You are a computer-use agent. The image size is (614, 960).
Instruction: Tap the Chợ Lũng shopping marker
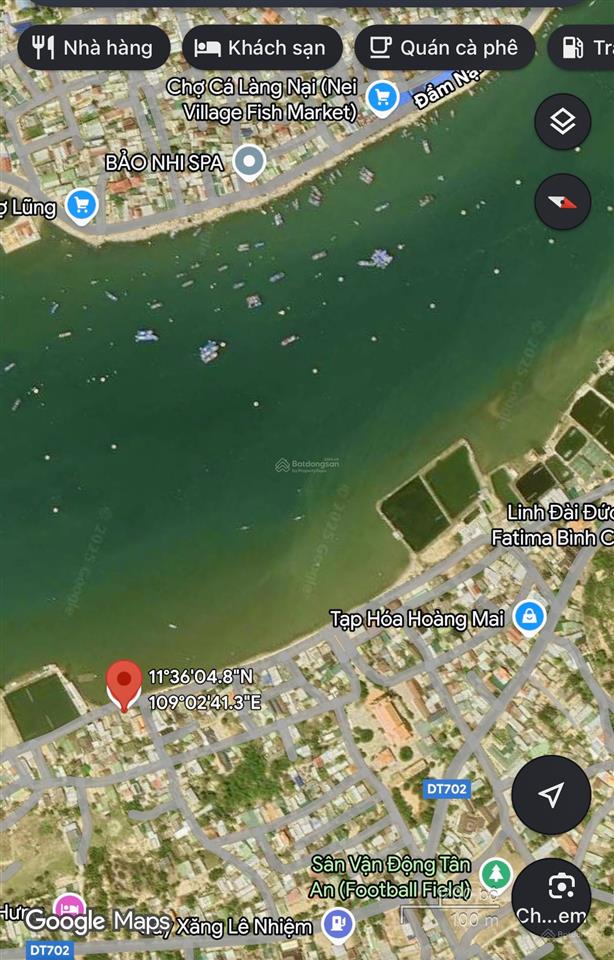click(82, 206)
